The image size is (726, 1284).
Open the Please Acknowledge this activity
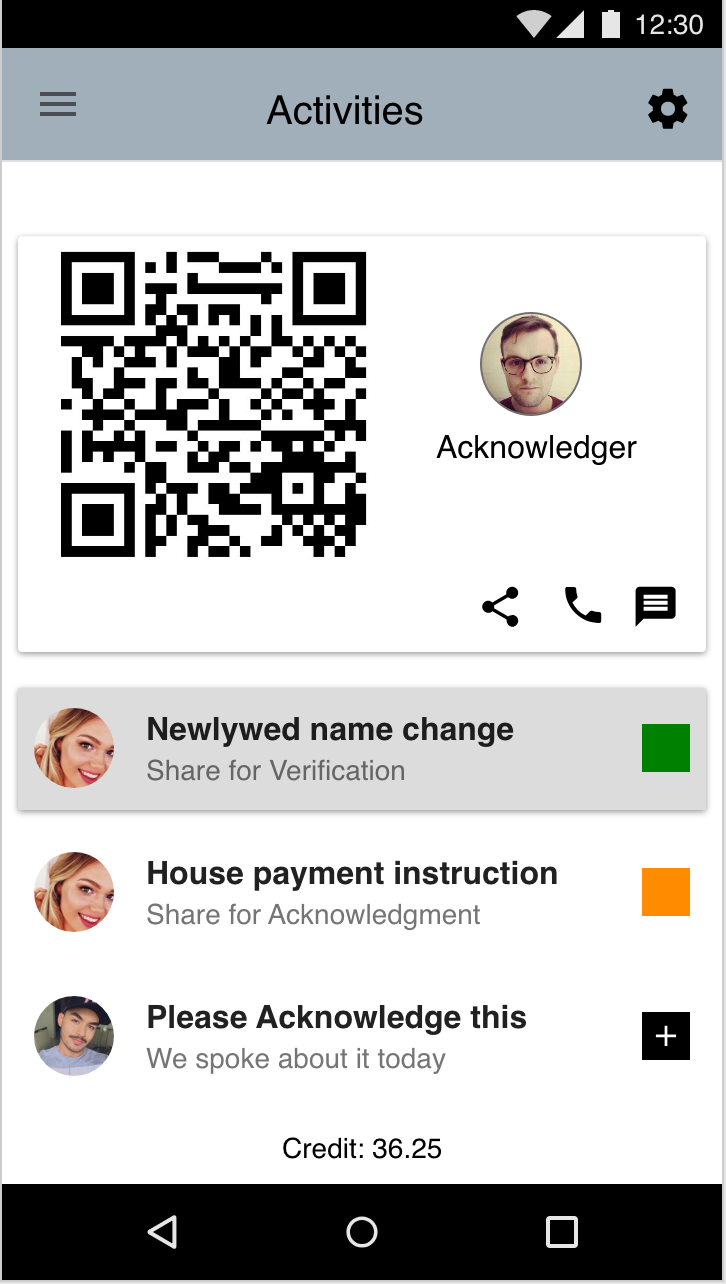362,1036
